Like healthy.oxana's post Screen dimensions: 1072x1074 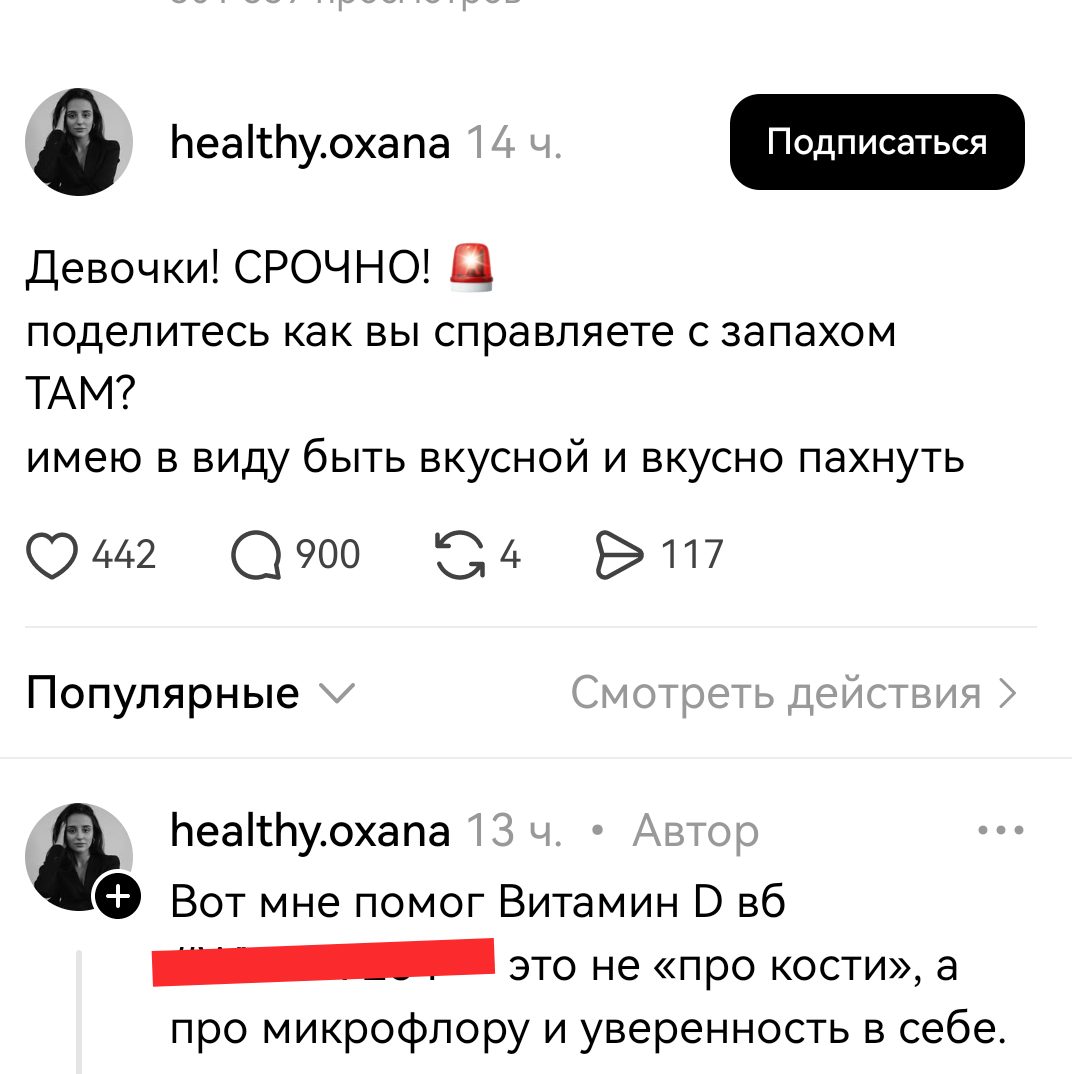[52, 555]
